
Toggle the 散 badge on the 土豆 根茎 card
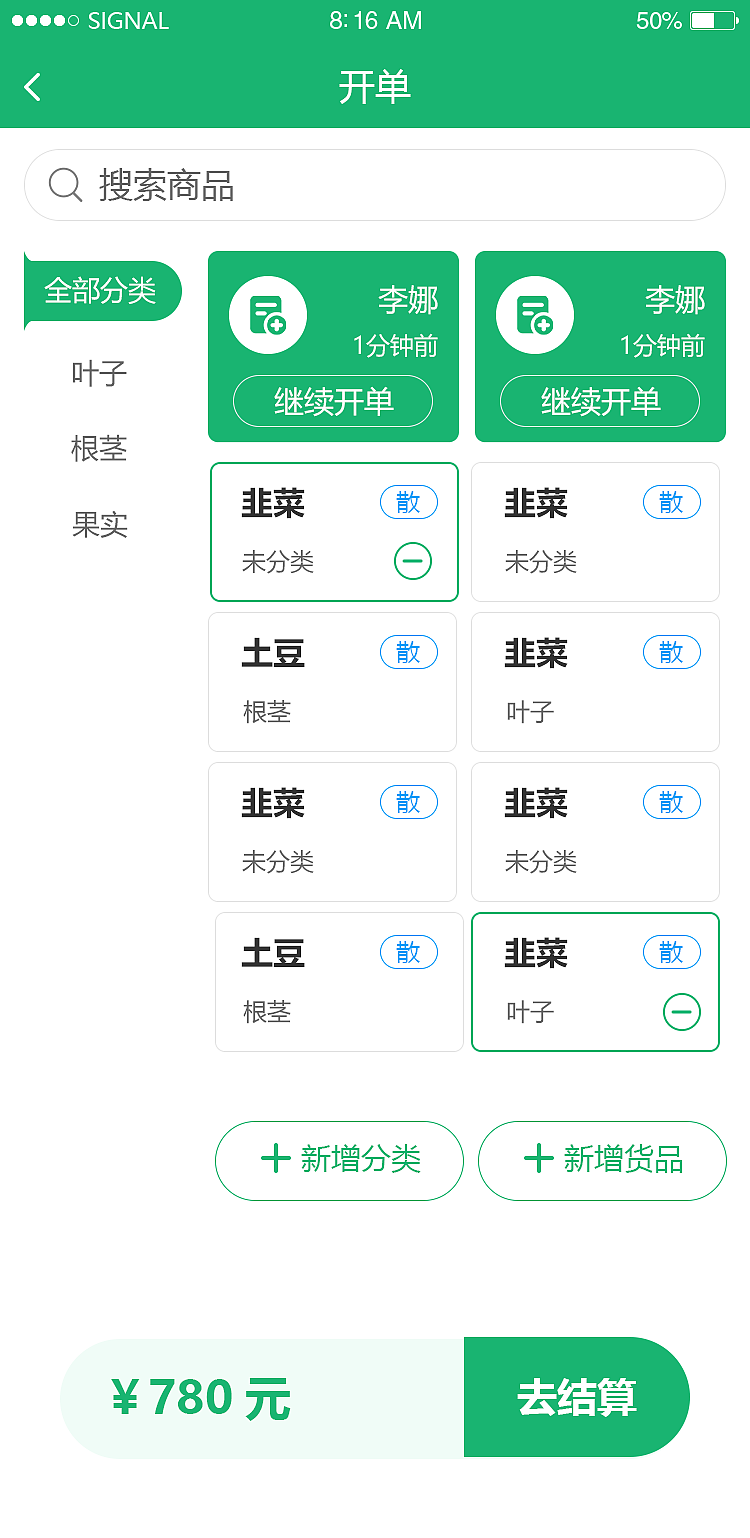click(x=409, y=652)
